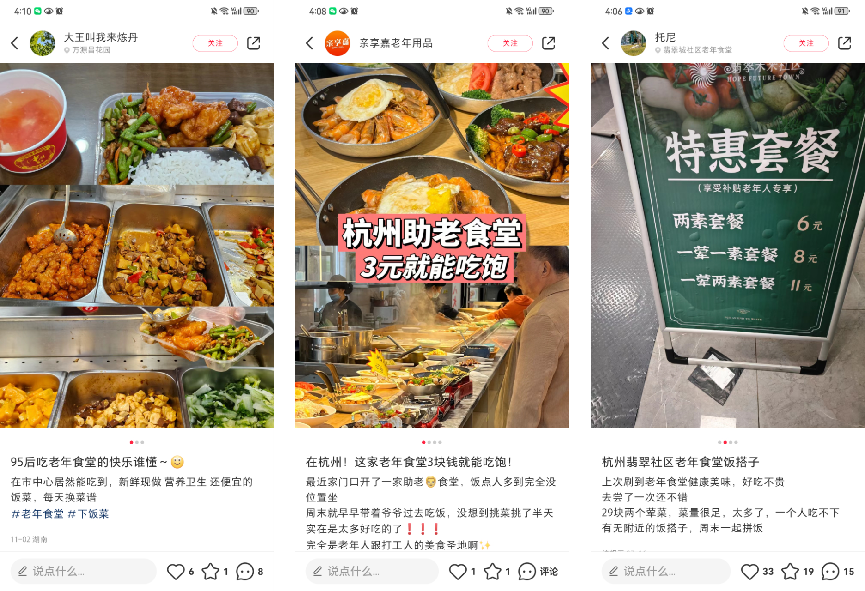Image resolution: width=865 pixels, height=591 pixels.
Task: Bookmark the 杭州助老食堂 post with the star
Action: 492,571
